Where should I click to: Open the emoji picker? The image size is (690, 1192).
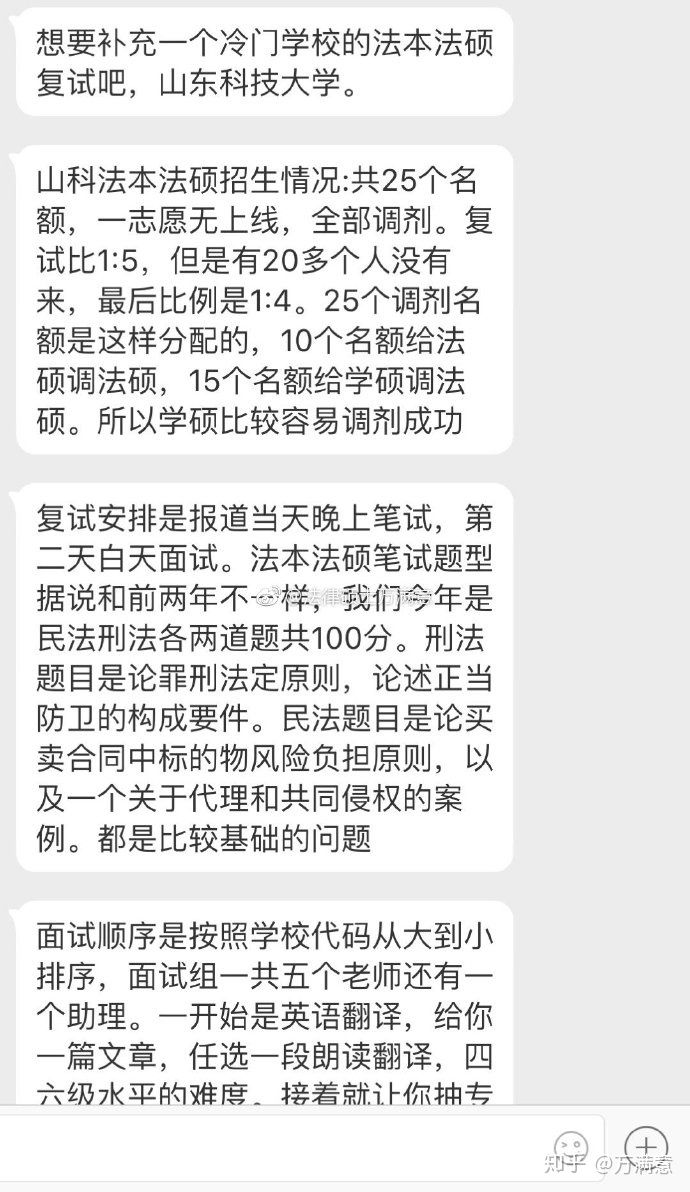tap(571, 1146)
